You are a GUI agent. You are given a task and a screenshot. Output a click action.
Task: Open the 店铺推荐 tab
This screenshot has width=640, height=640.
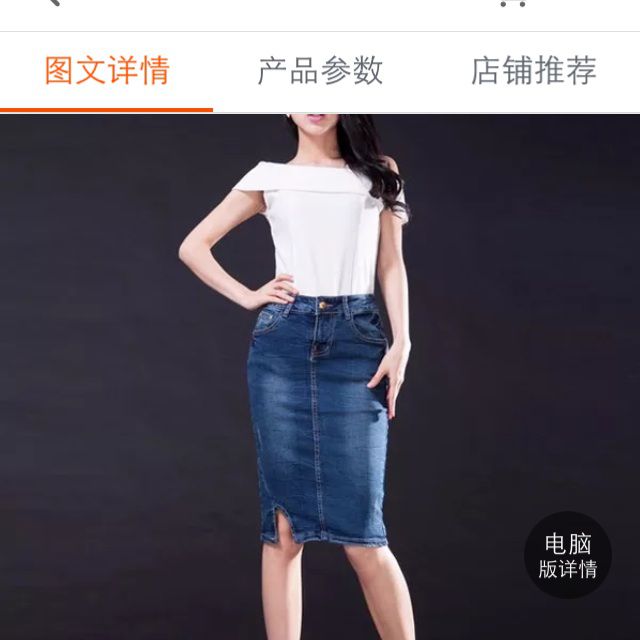[x=533, y=71]
